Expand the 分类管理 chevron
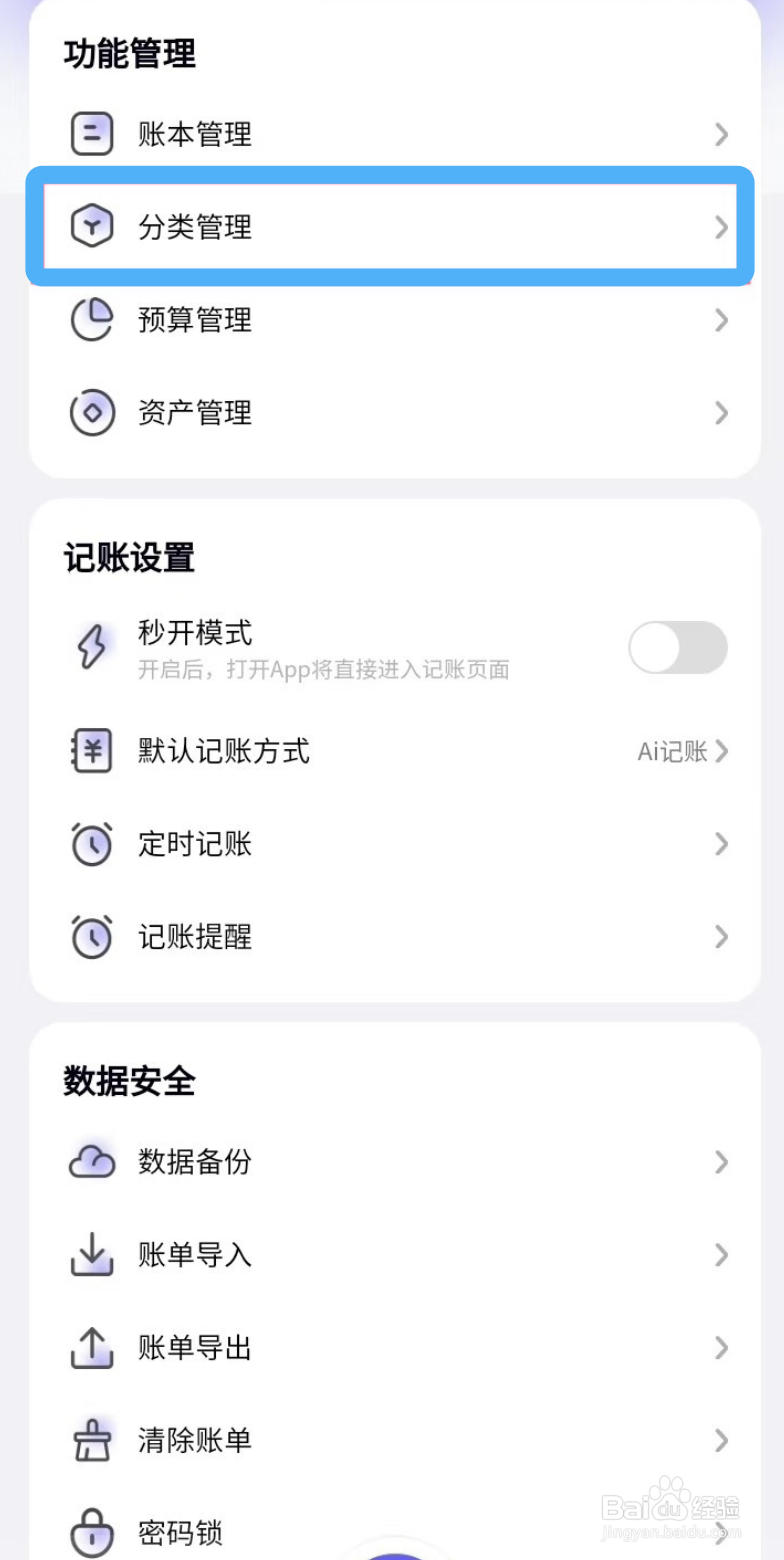This screenshot has width=784, height=1560. (x=722, y=228)
